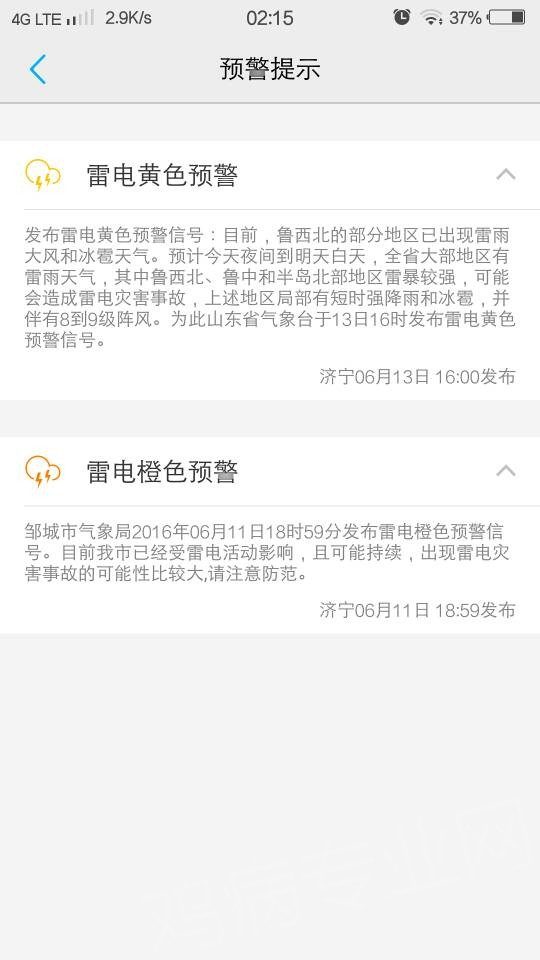Collapse the 雷电橙色预警 section
Viewport: 540px width, 960px height.
(x=506, y=470)
